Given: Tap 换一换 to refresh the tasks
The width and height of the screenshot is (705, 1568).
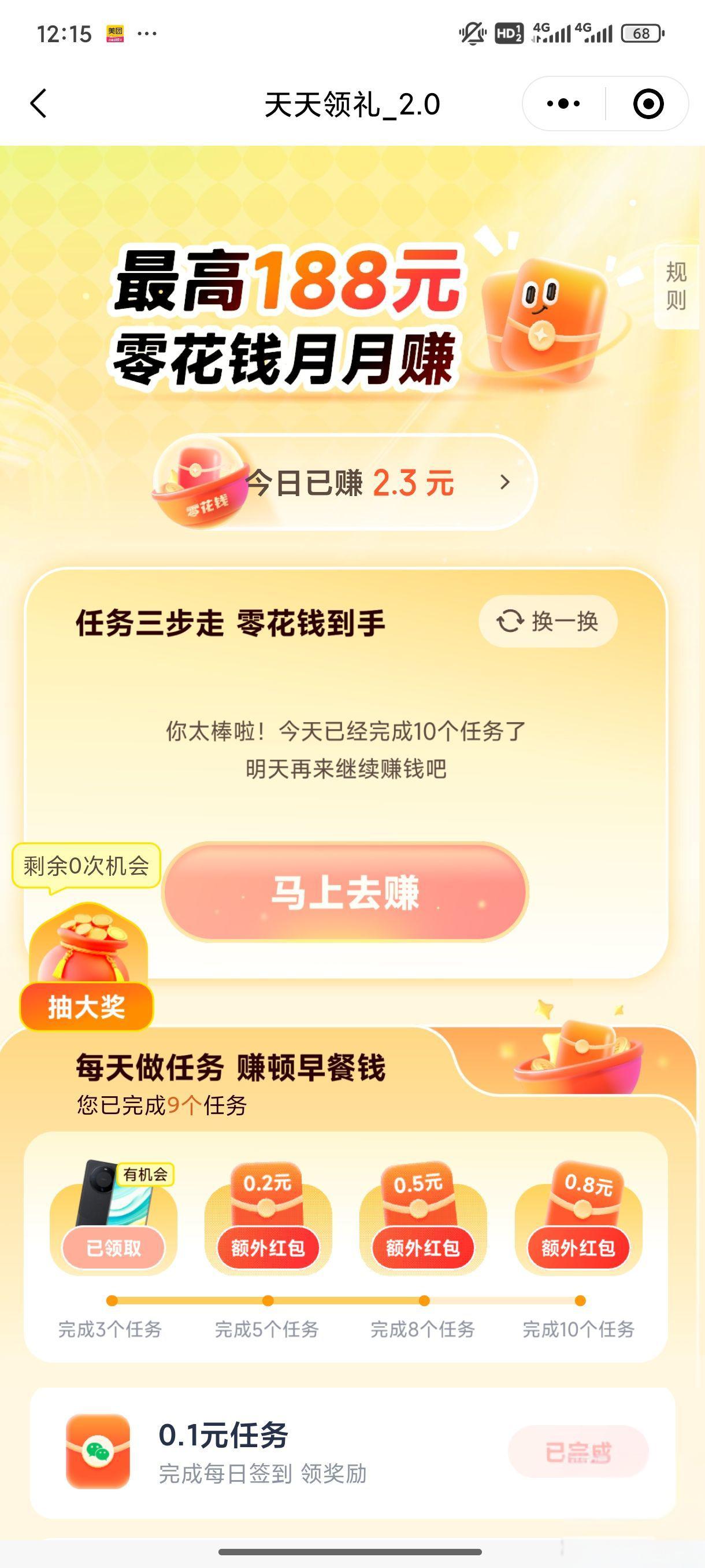Looking at the screenshot, I should [x=548, y=621].
